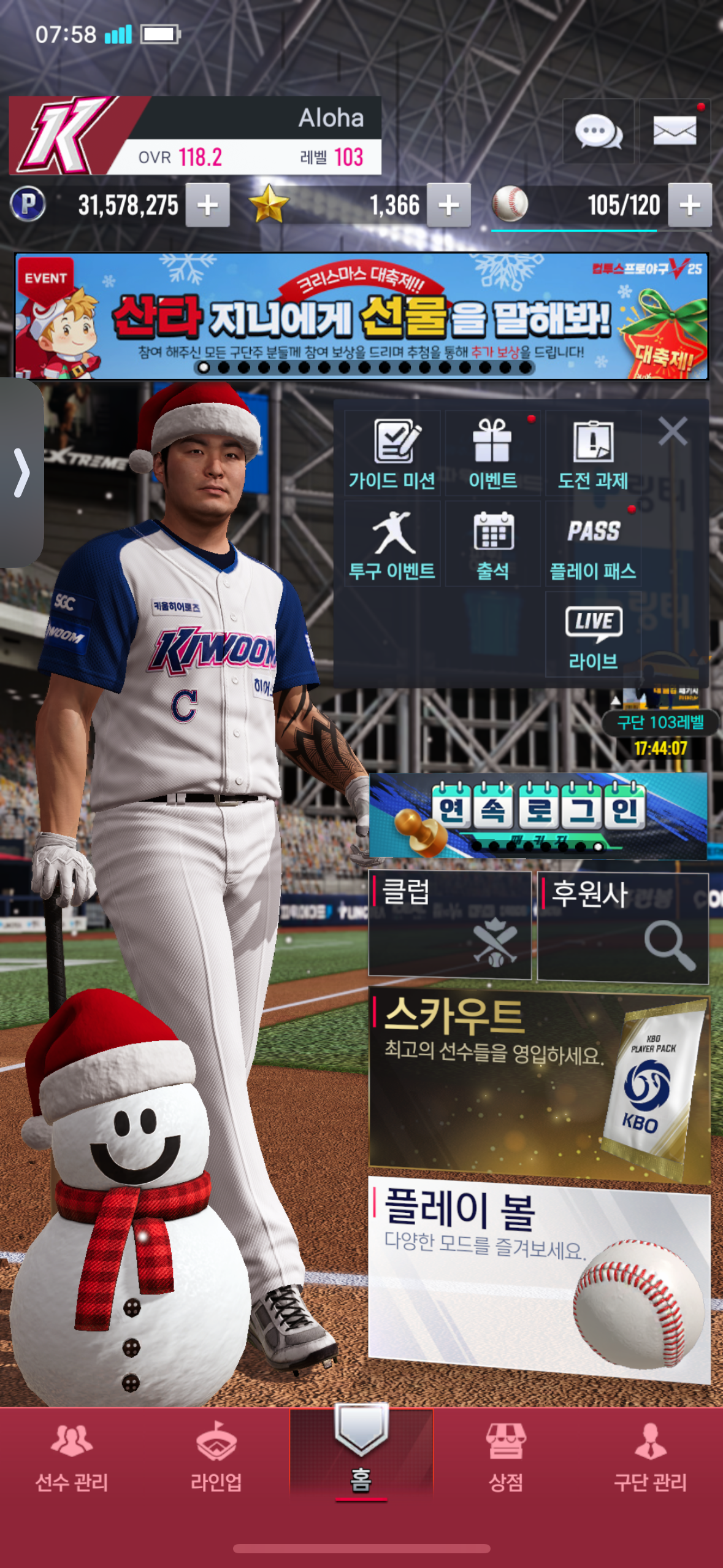The width and height of the screenshot is (723, 1568).
Task: Close the quick menu panel
Action: 673,431
